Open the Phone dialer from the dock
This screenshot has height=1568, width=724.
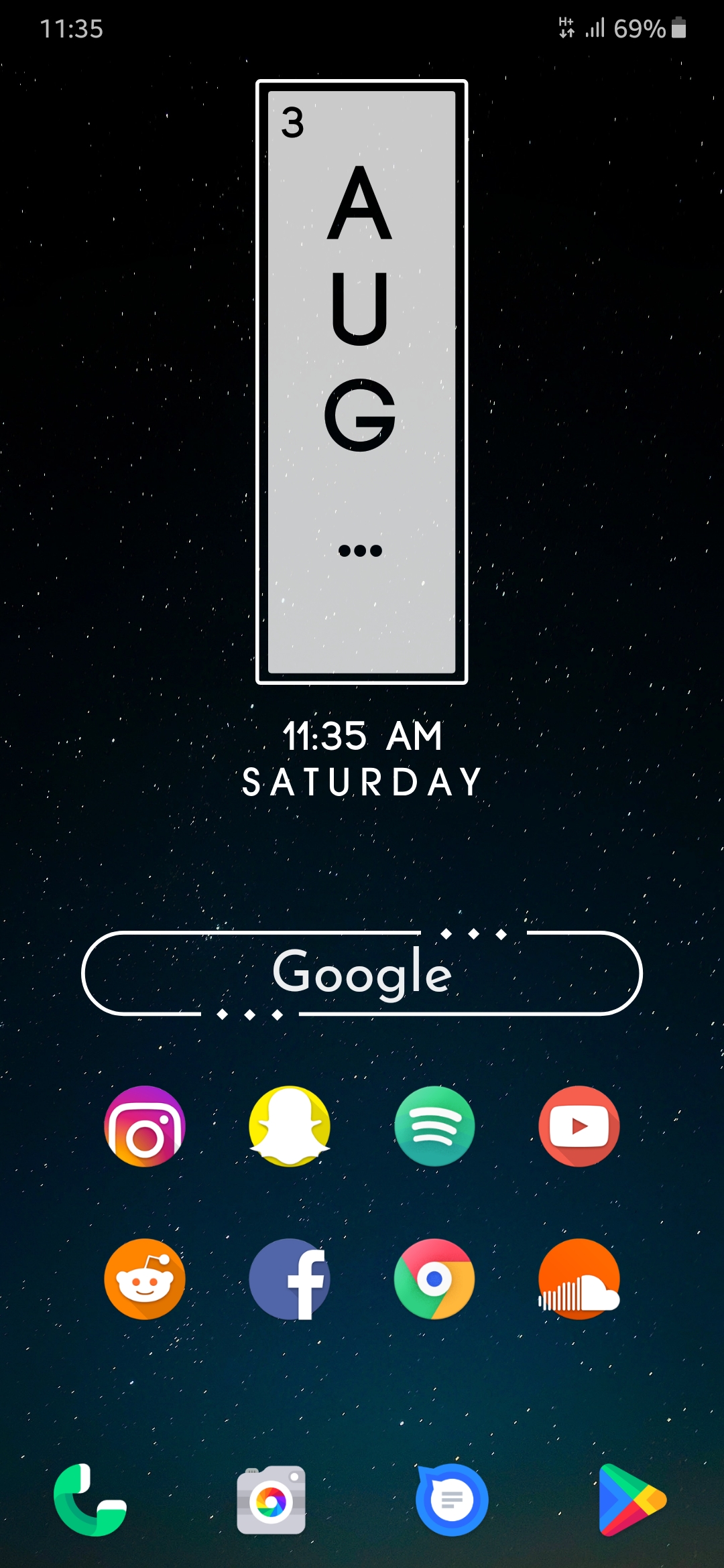[90, 1501]
